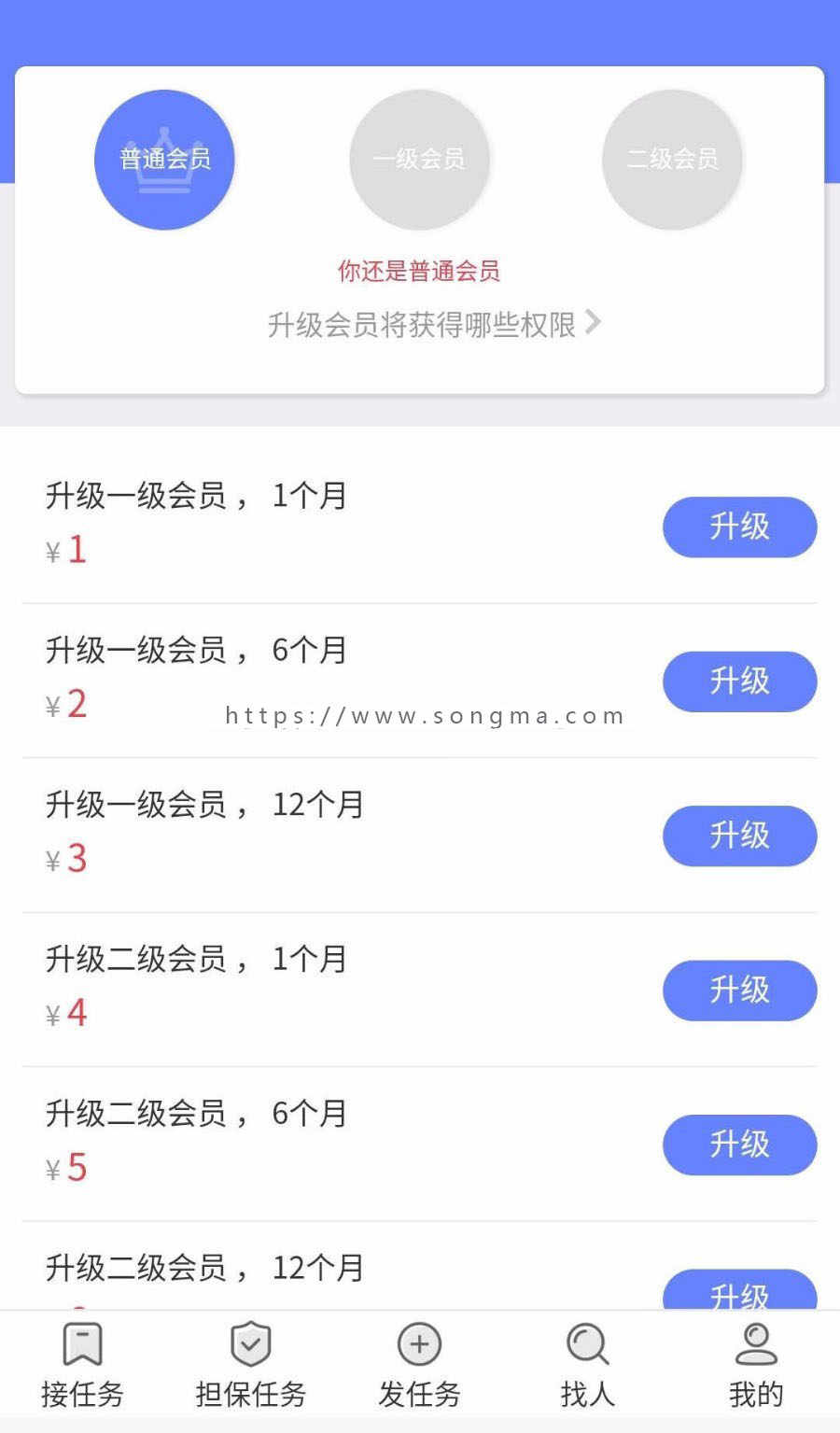
Task: Switch to the 接任务 tab
Action: coord(82,1367)
